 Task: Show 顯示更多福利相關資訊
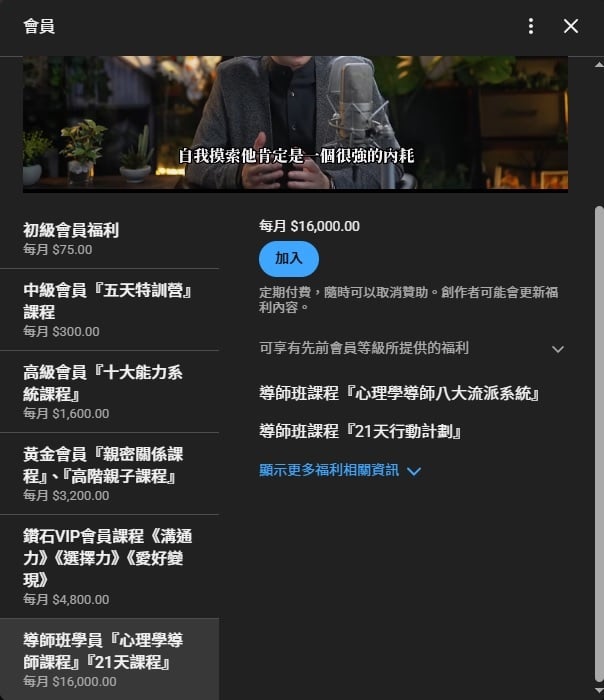340,470
